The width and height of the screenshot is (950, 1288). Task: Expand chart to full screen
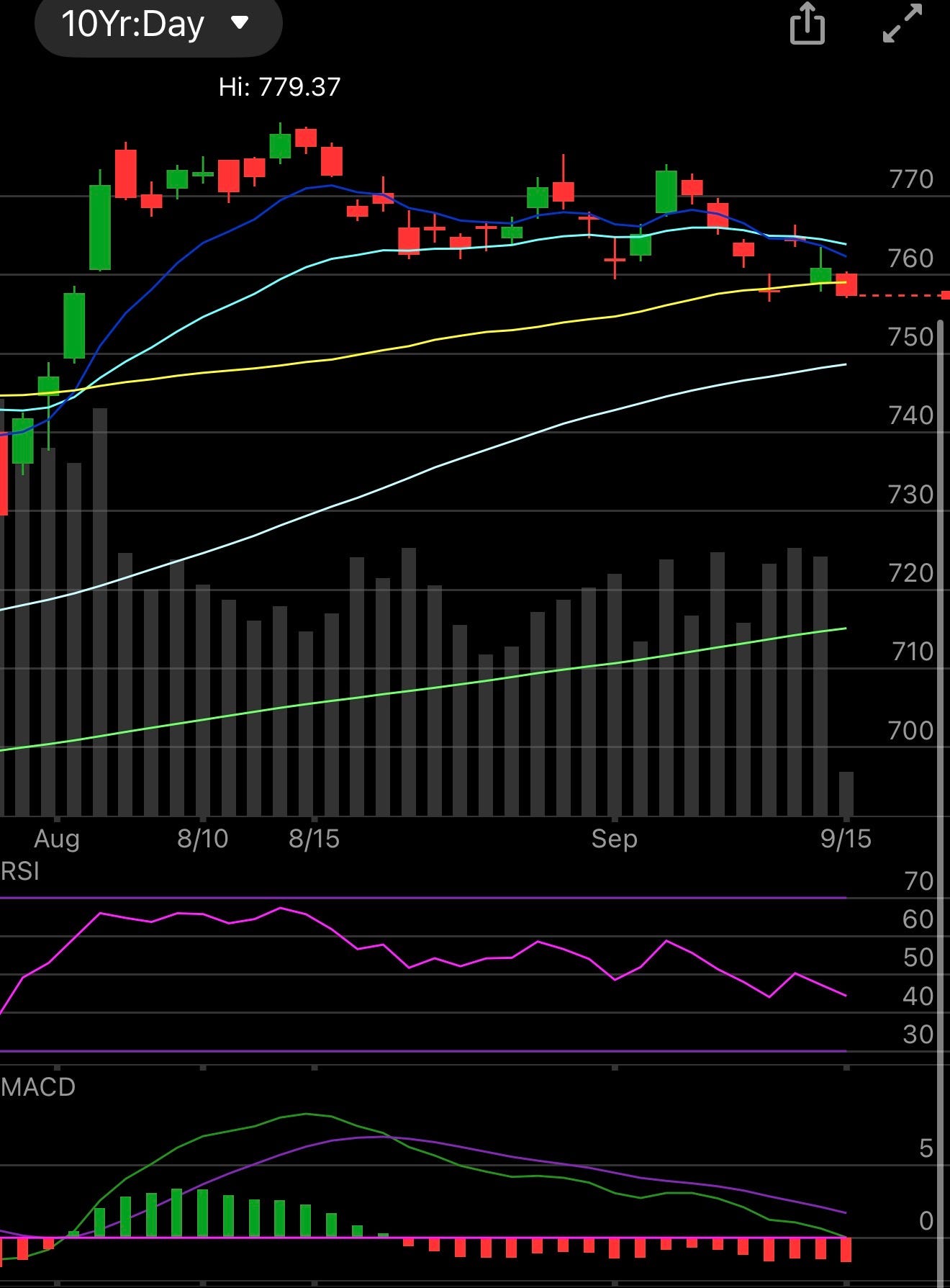point(902,24)
